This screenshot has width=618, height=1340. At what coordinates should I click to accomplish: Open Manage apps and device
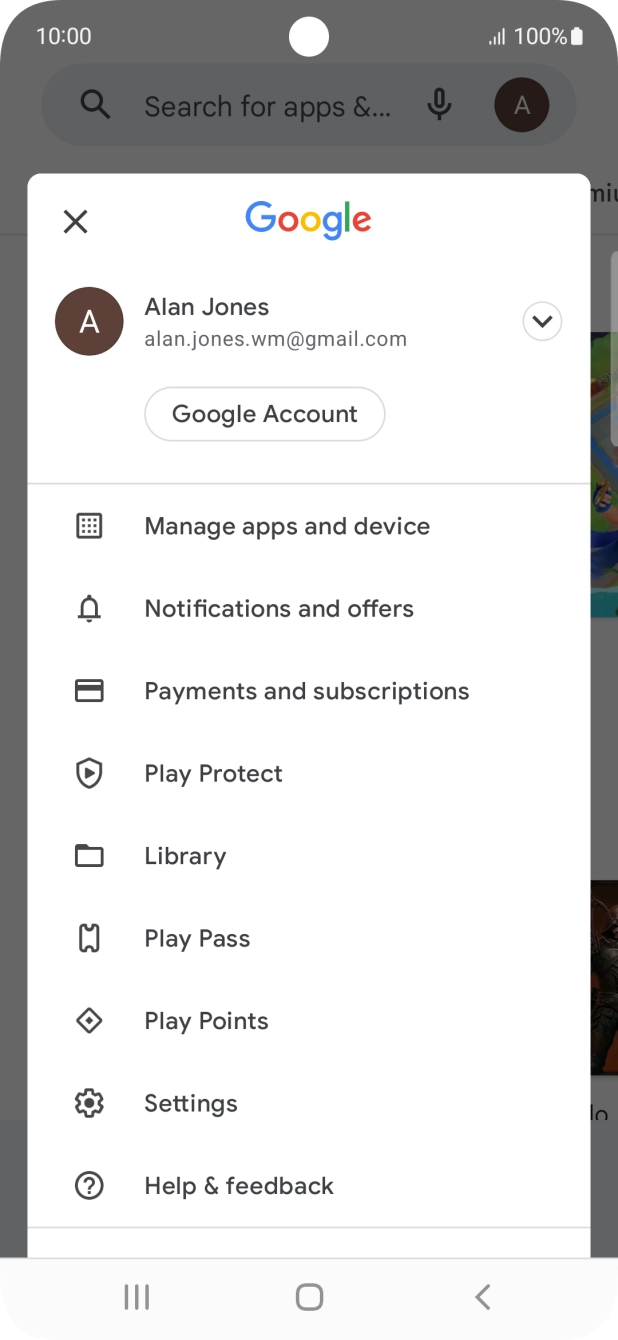[287, 526]
